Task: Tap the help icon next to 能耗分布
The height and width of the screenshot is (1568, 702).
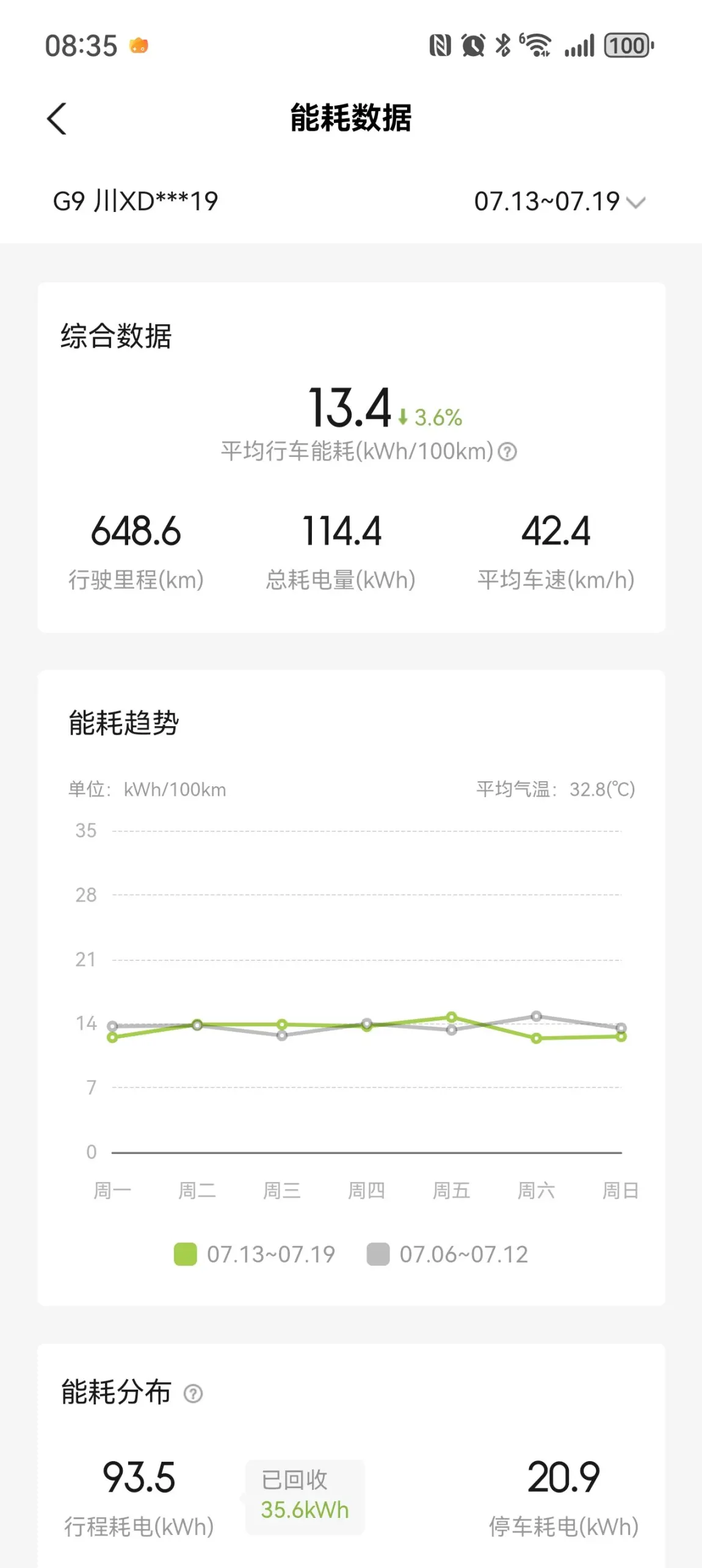Action: pos(194,1393)
